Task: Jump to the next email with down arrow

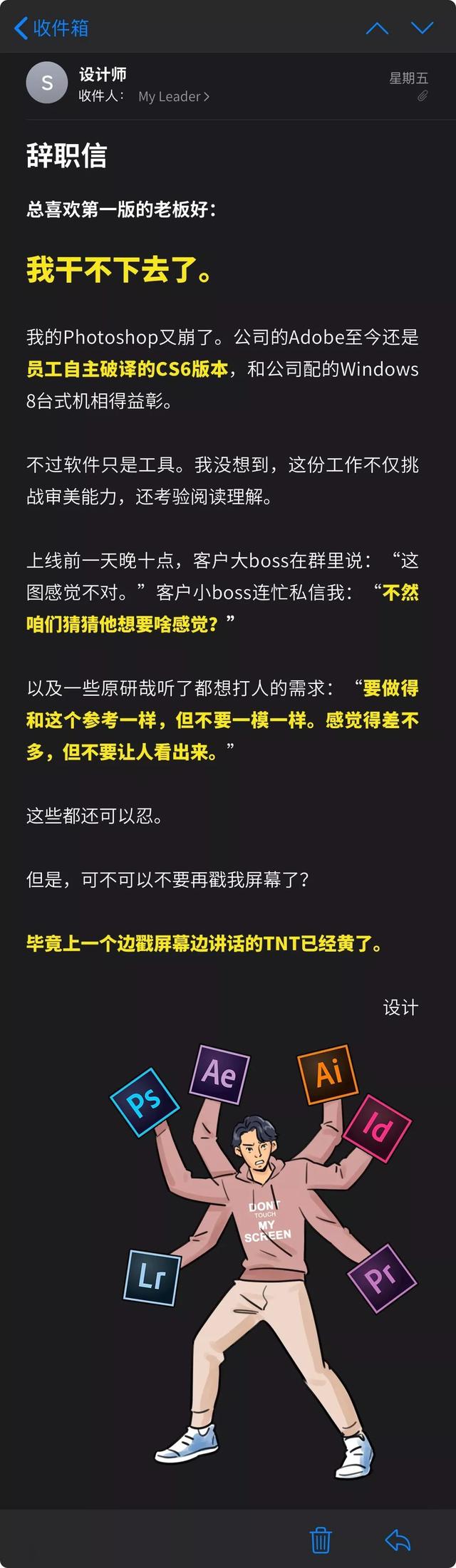Action: [423, 28]
